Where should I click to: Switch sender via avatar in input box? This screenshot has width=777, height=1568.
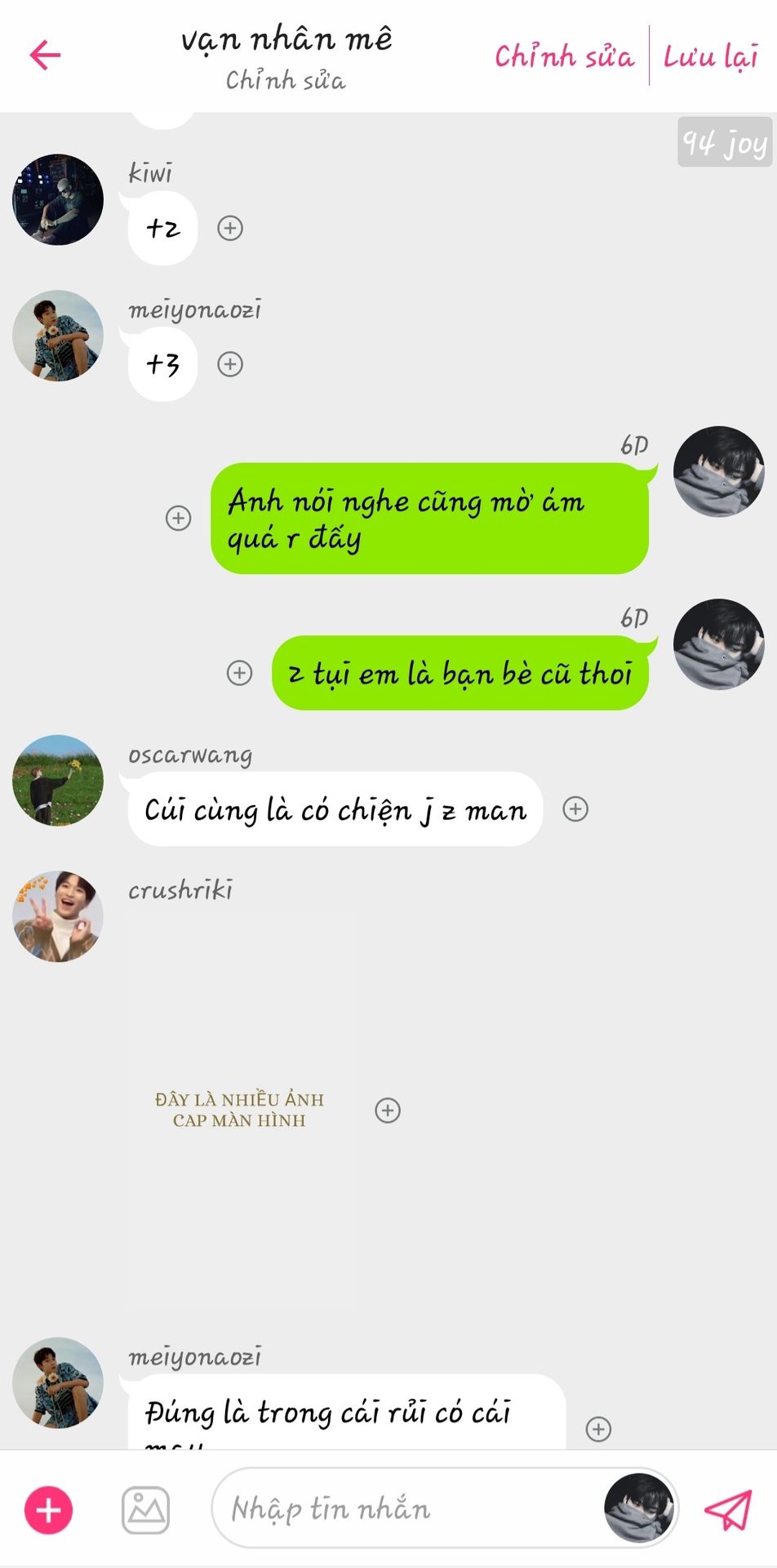[639, 1508]
